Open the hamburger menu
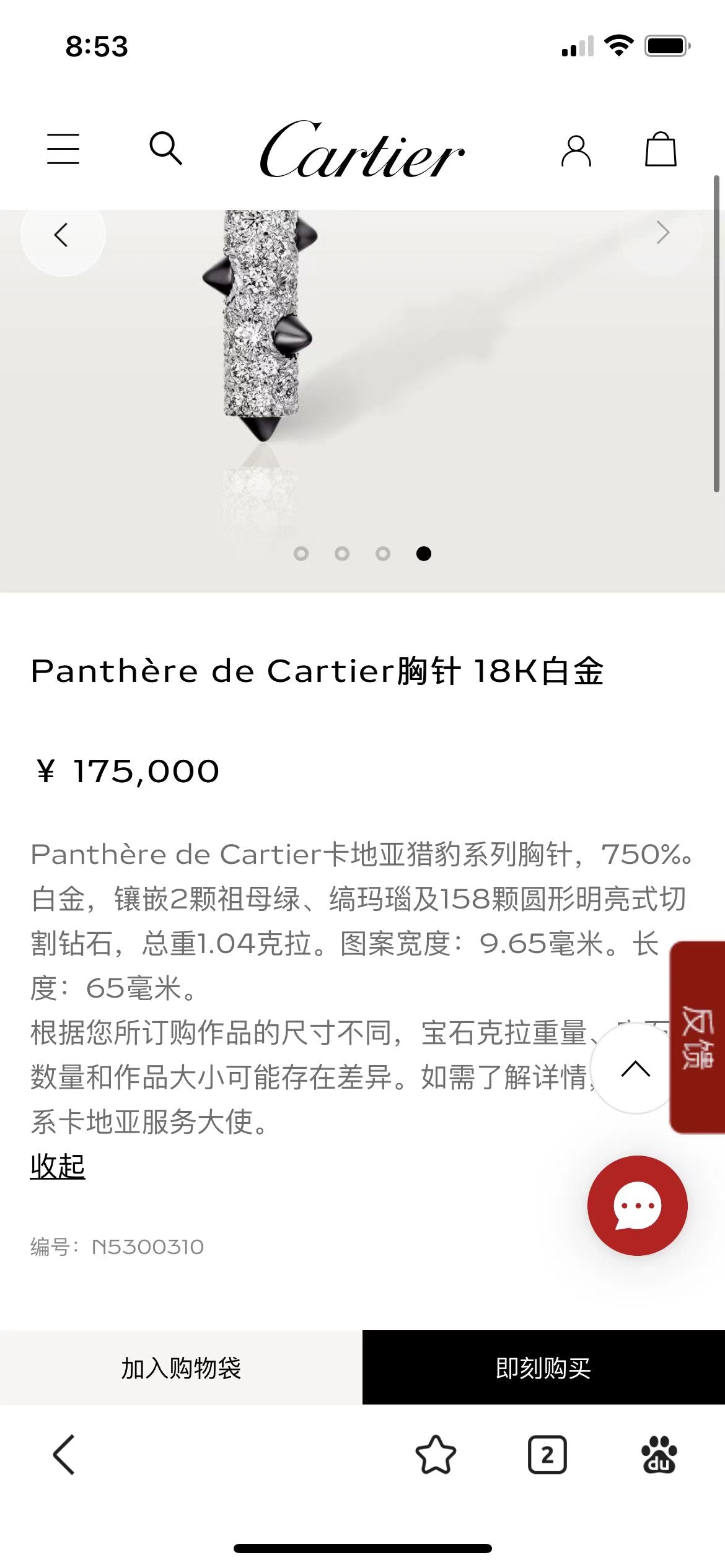Image resolution: width=725 pixels, height=1568 pixels. (x=63, y=149)
